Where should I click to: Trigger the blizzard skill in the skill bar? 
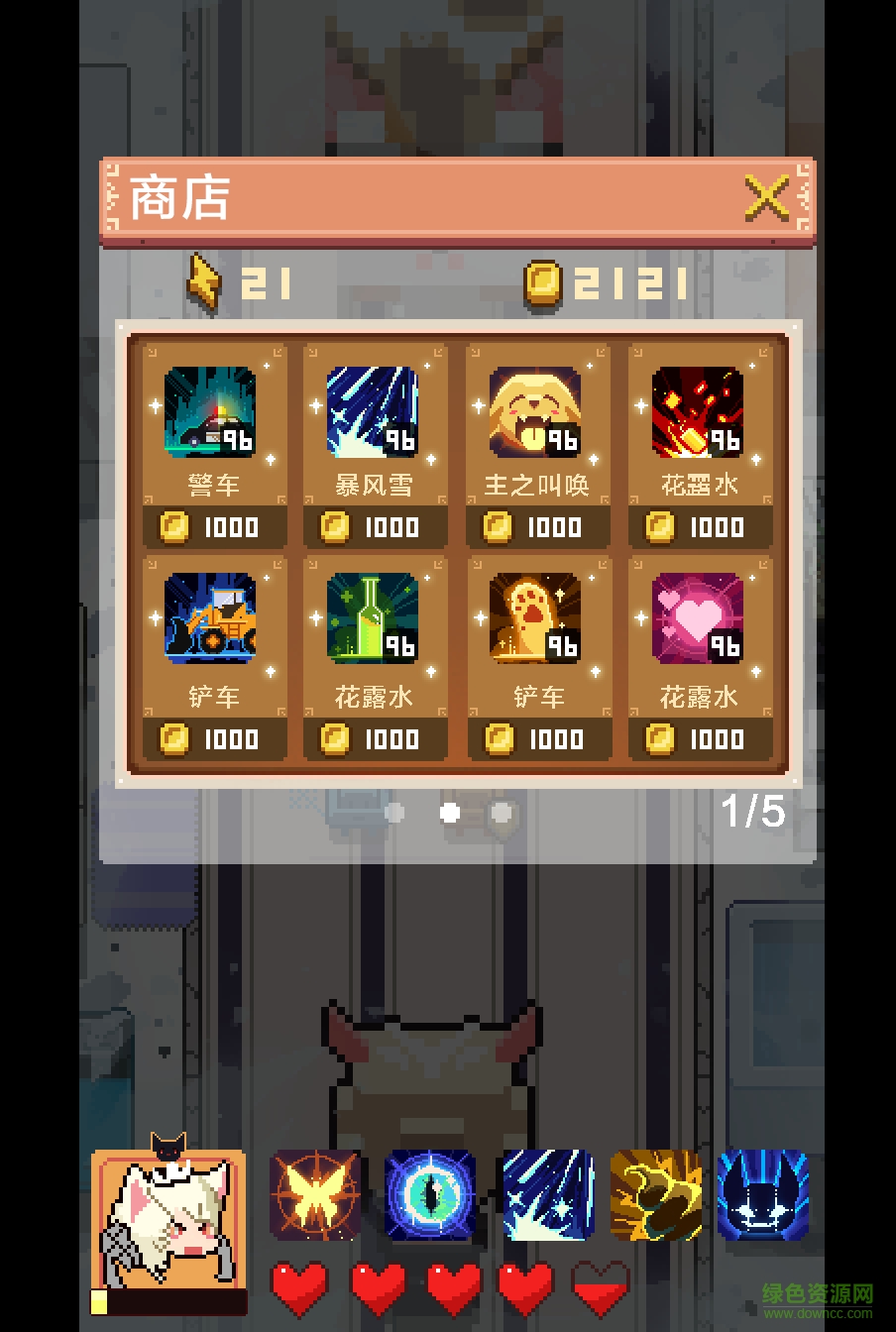tap(548, 1195)
